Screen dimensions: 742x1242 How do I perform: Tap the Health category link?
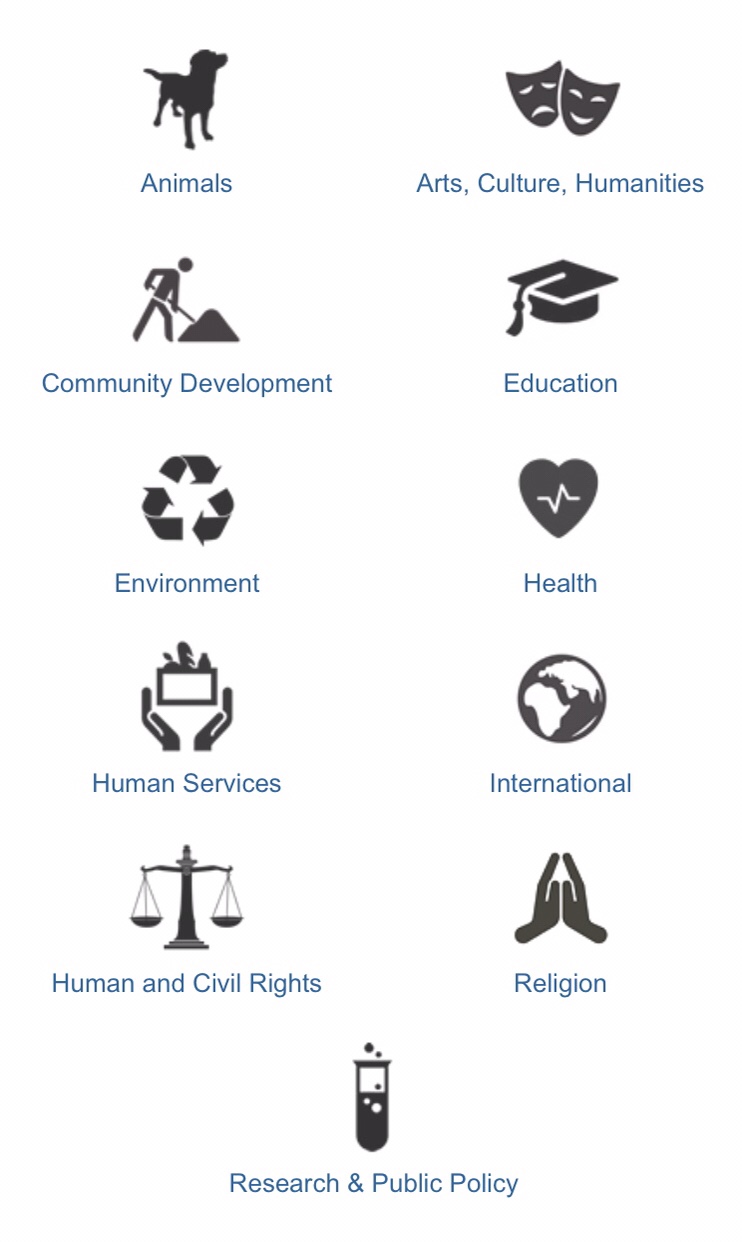[x=560, y=583]
